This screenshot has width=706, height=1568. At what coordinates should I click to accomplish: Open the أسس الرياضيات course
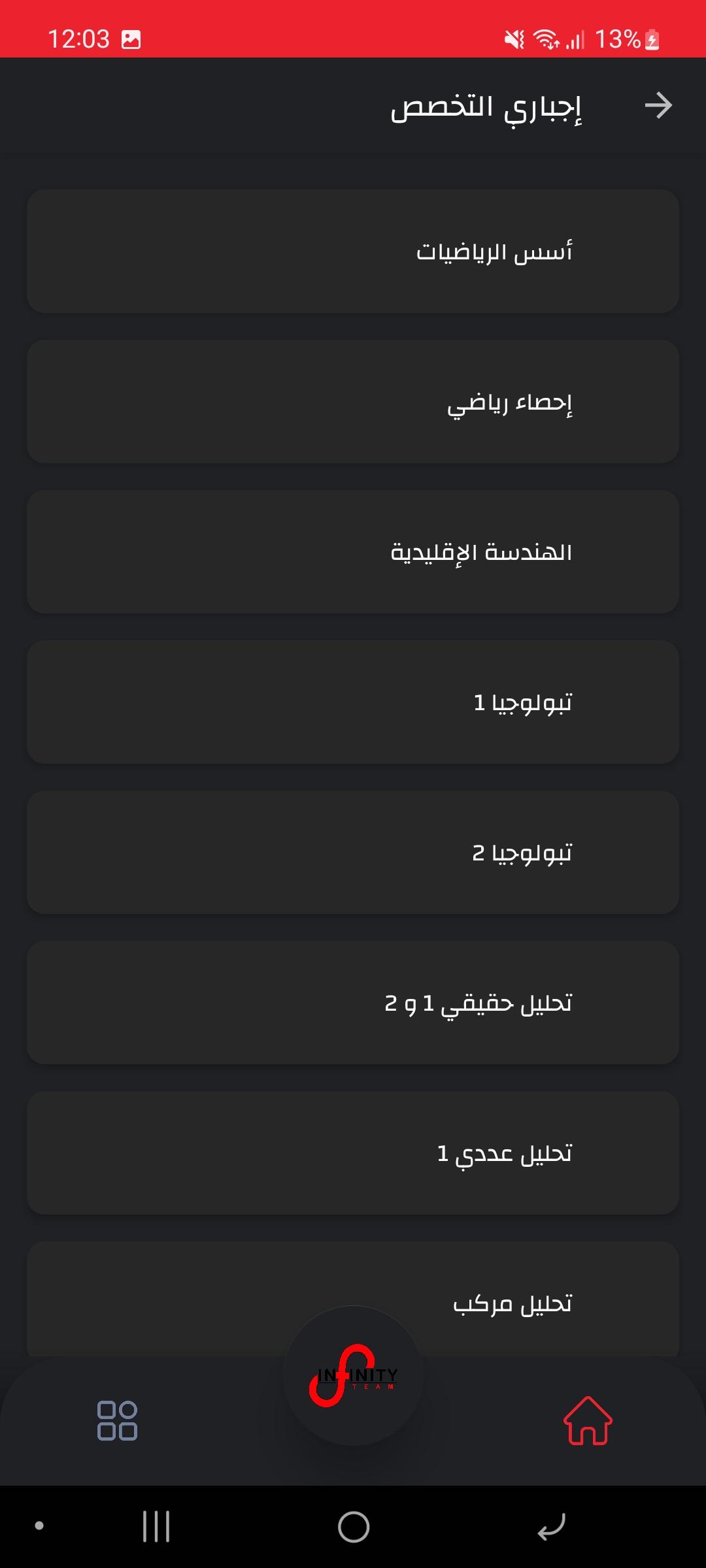point(353,252)
